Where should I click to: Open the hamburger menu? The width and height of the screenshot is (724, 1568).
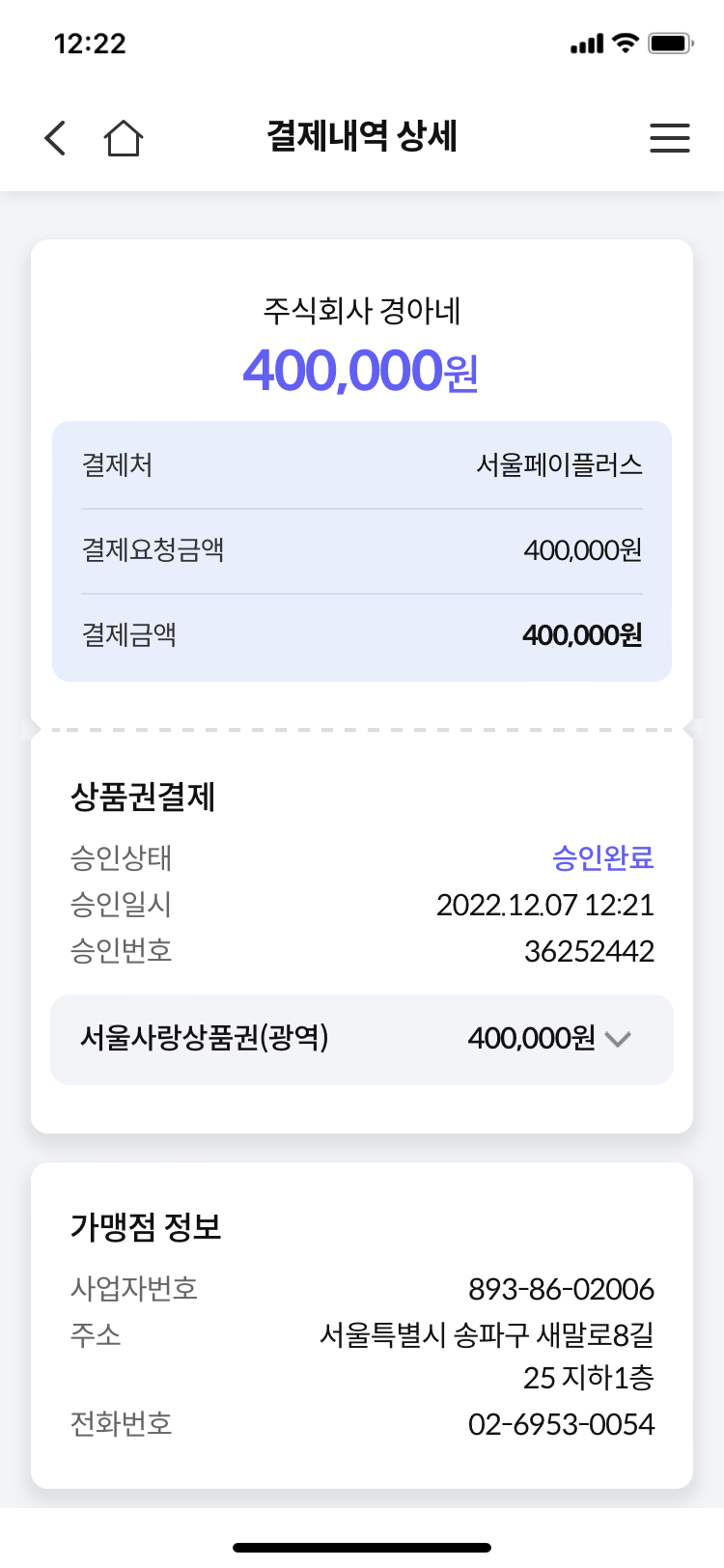pyautogui.click(x=669, y=138)
